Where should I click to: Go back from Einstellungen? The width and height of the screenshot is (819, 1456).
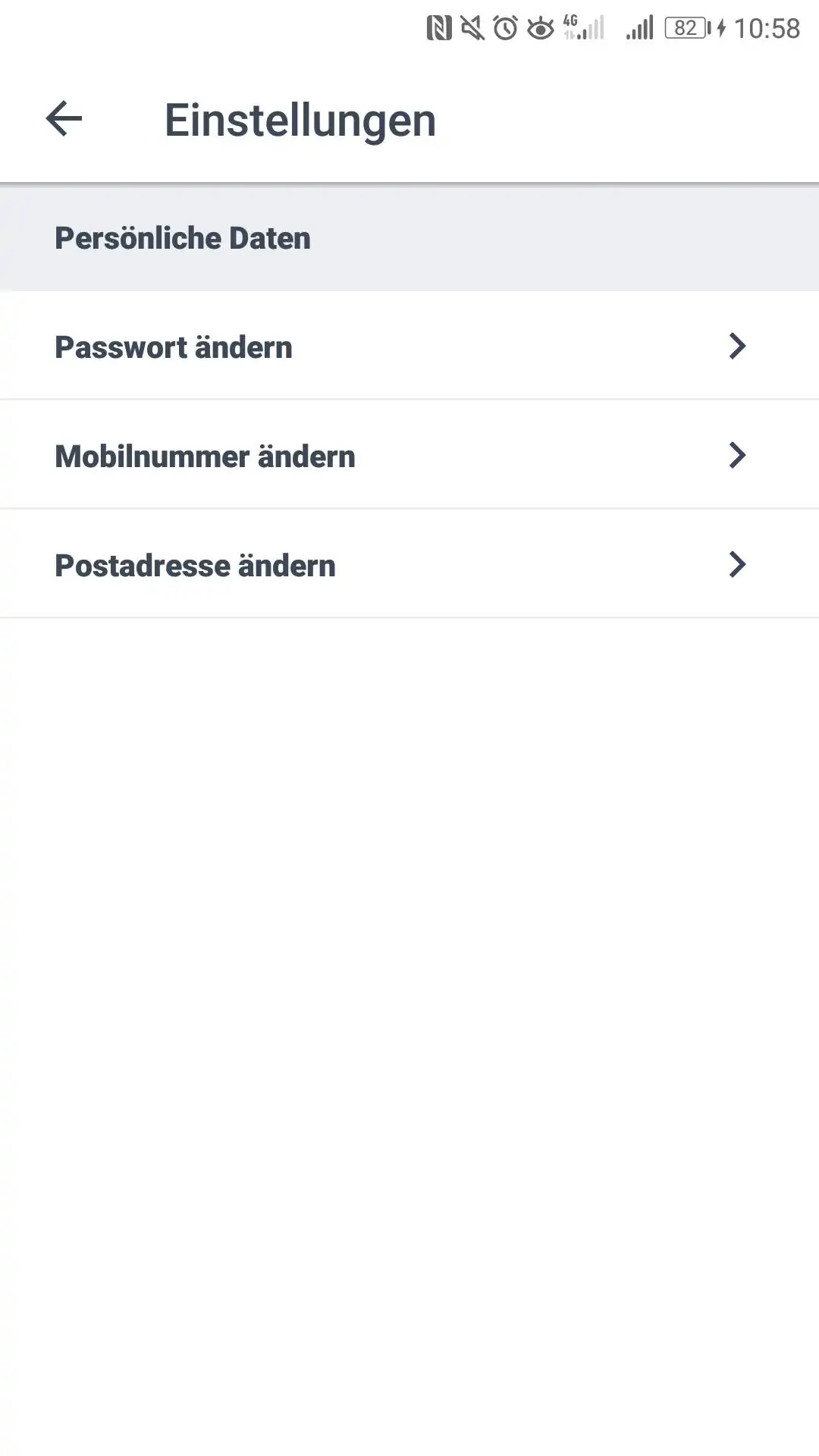[x=64, y=119]
